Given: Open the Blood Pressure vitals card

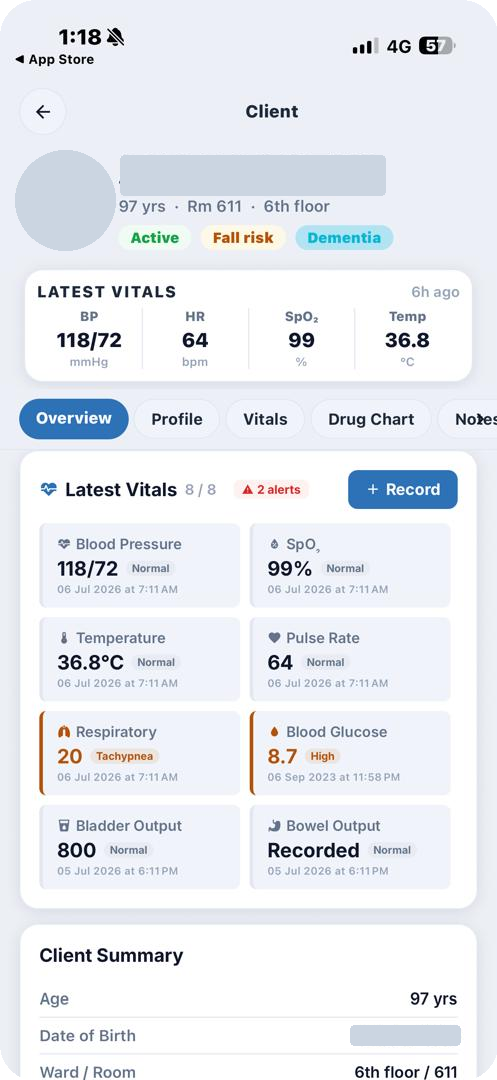Looking at the screenshot, I should [140, 565].
